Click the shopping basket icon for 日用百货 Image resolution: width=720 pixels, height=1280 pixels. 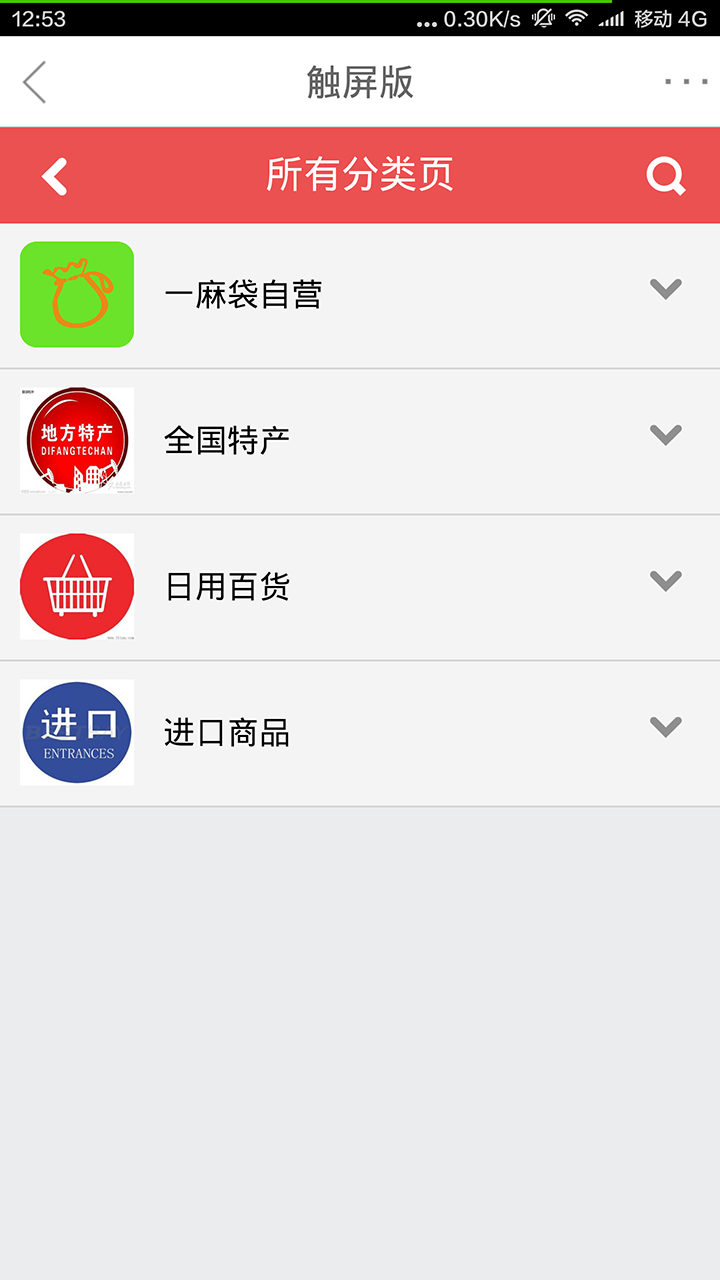coord(77,586)
